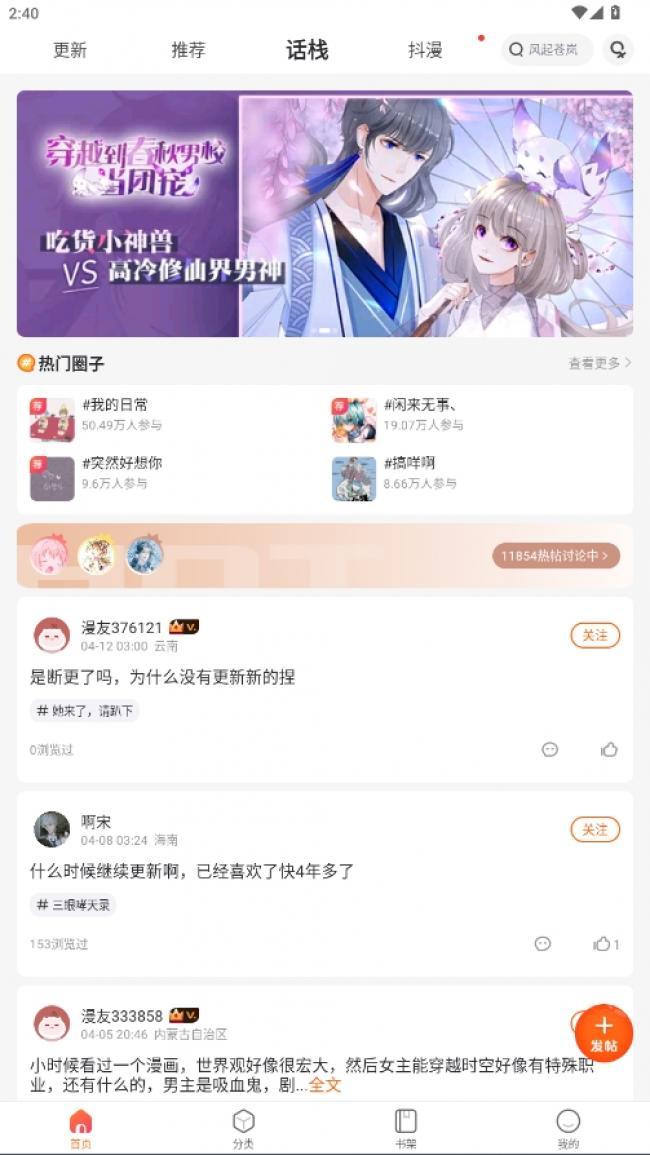Open the #她来了，请趴下 topic tag
Viewport: 650px width, 1155px height.
click(85, 711)
